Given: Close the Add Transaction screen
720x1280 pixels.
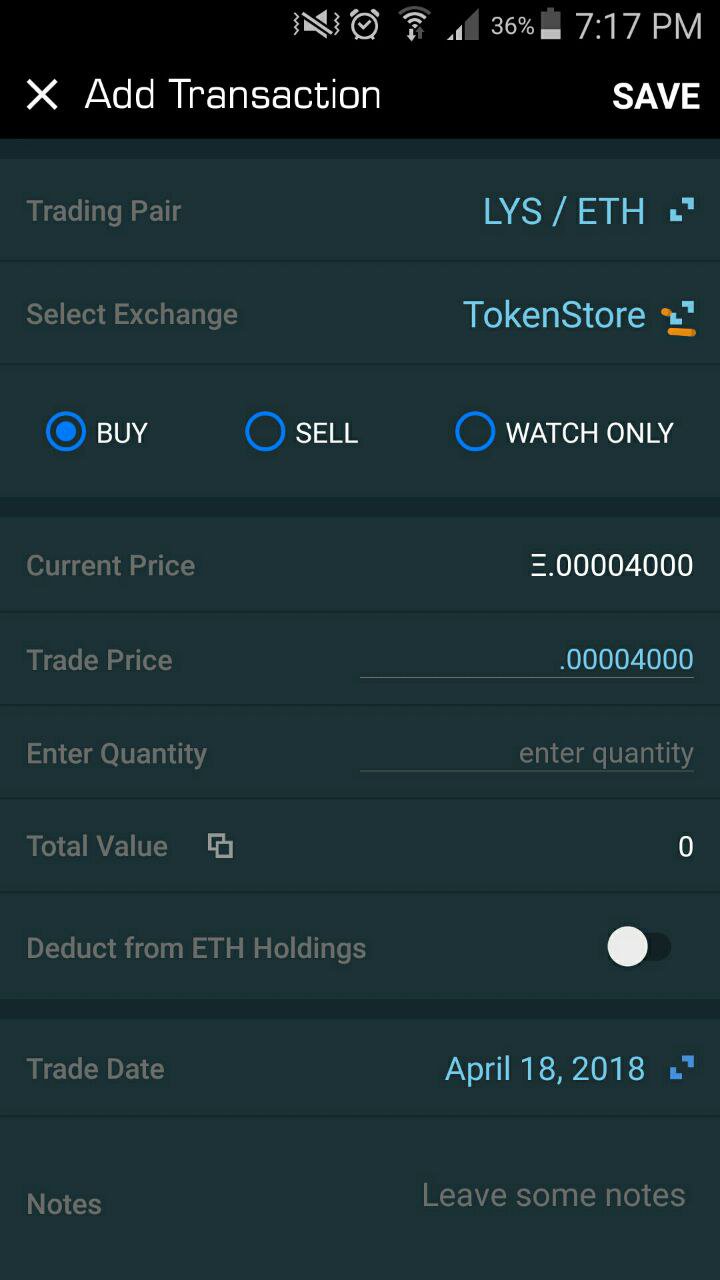Looking at the screenshot, I should 42,95.
